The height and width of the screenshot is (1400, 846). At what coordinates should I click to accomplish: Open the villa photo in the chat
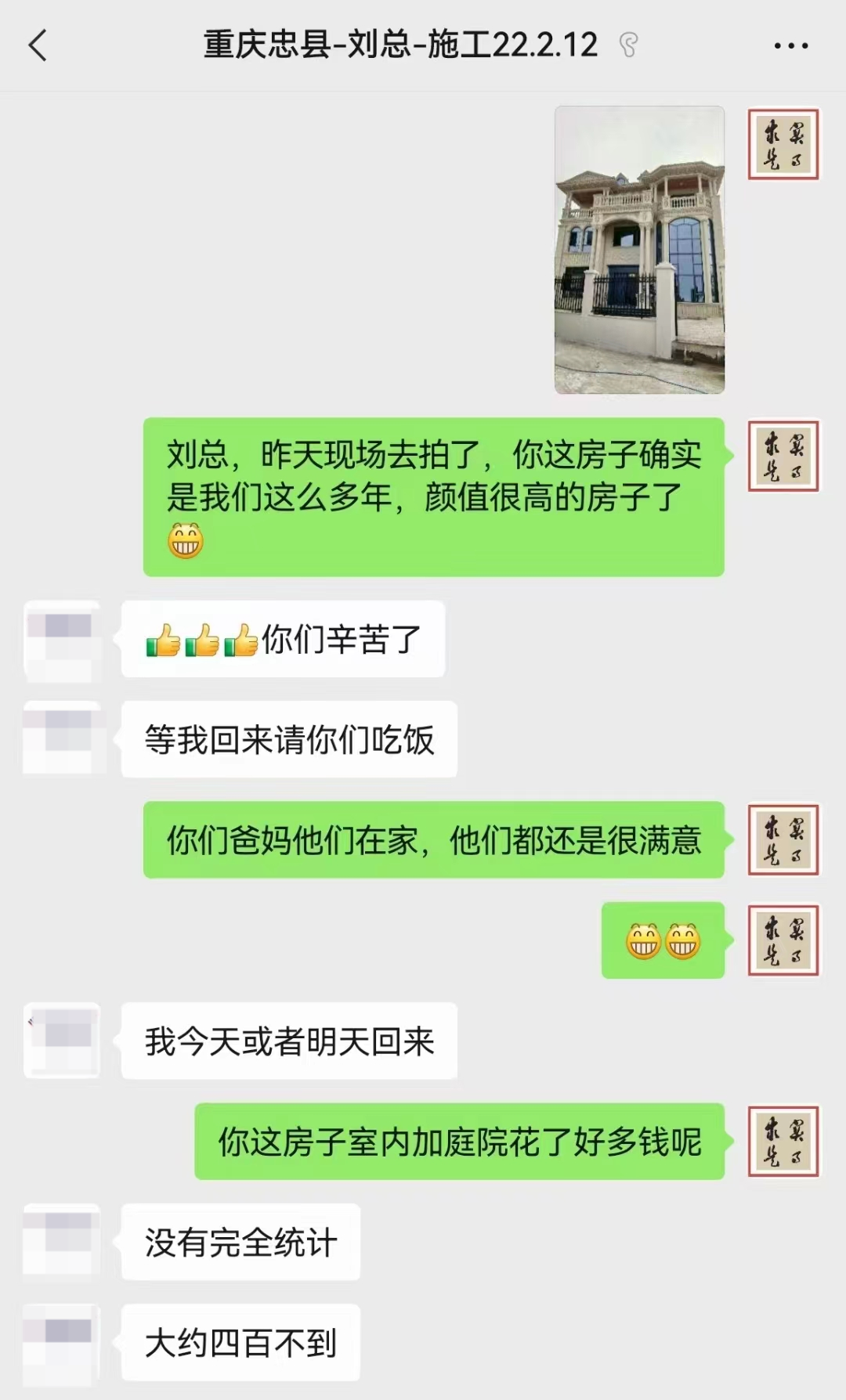click(x=639, y=250)
